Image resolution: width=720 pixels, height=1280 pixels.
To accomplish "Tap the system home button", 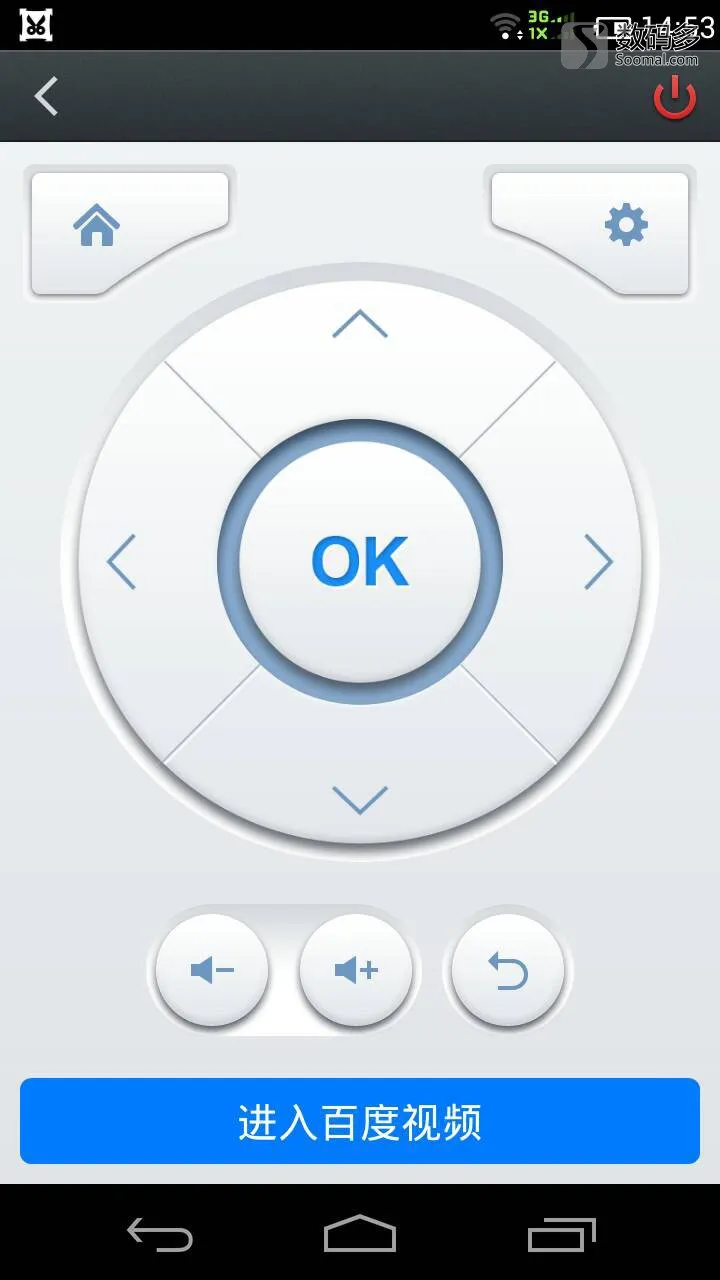I will click(x=360, y=1234).
